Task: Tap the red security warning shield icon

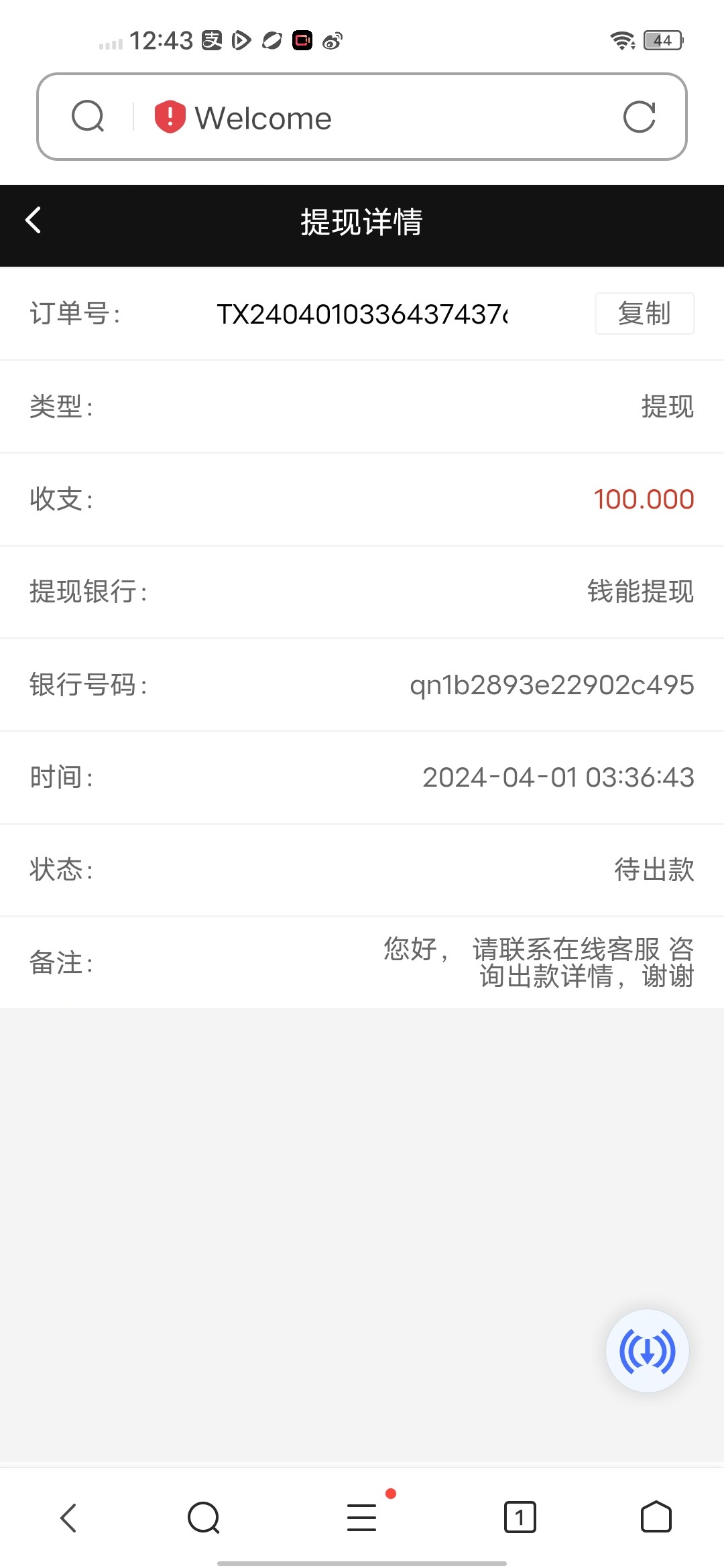Action: (168, 117)
